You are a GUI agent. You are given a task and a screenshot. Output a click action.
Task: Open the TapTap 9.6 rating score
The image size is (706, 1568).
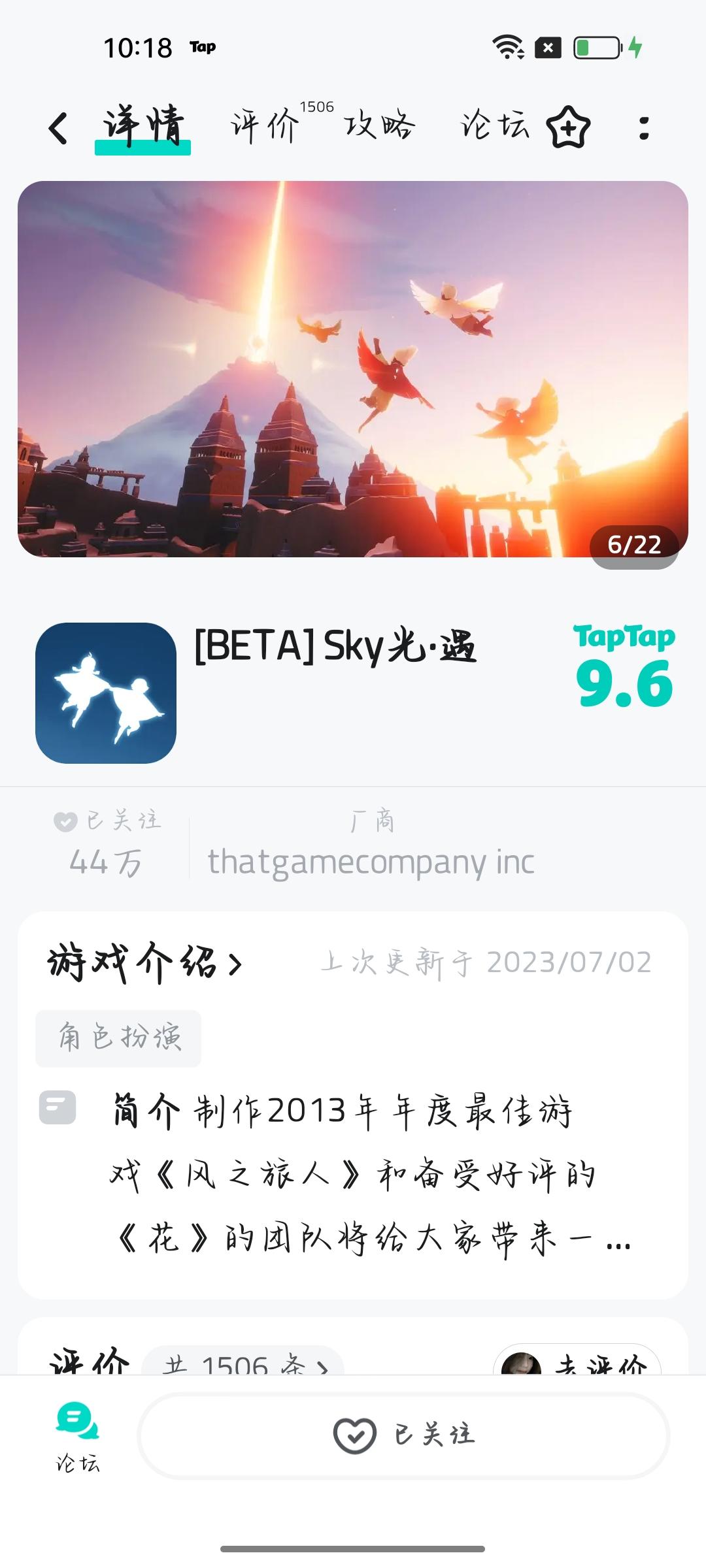[624, 667]
